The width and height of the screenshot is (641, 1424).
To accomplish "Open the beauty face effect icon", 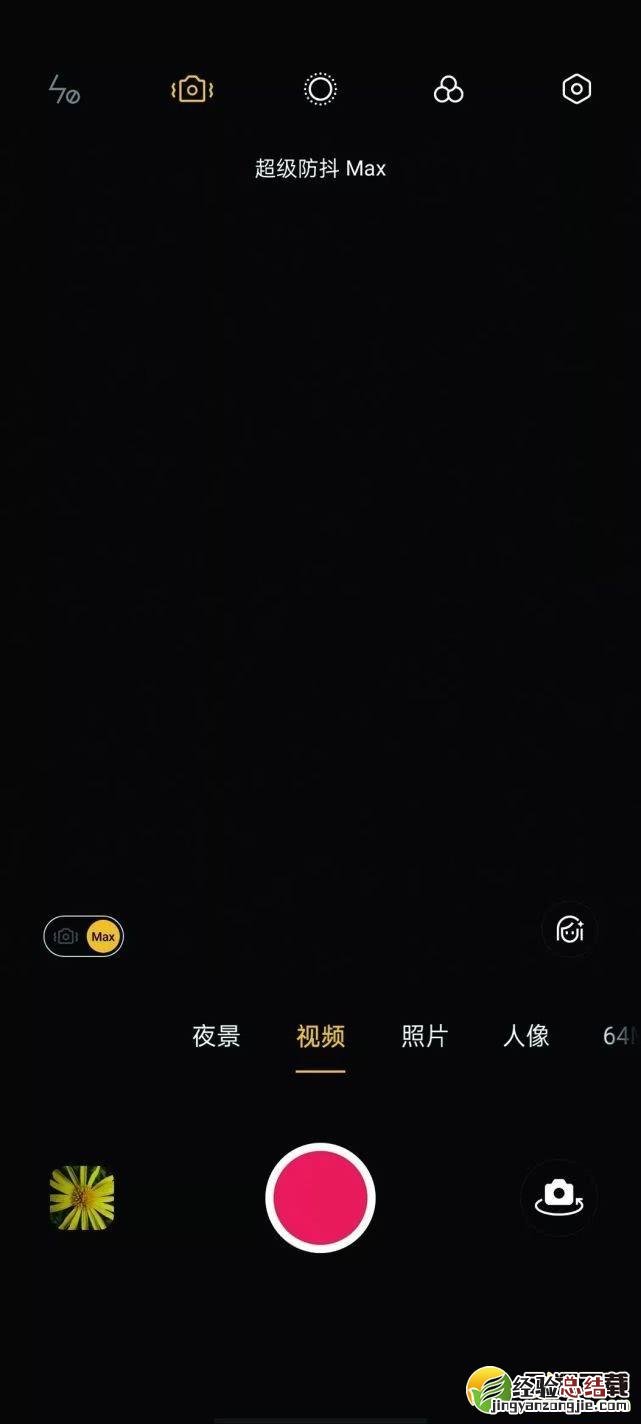I will 570,930.
